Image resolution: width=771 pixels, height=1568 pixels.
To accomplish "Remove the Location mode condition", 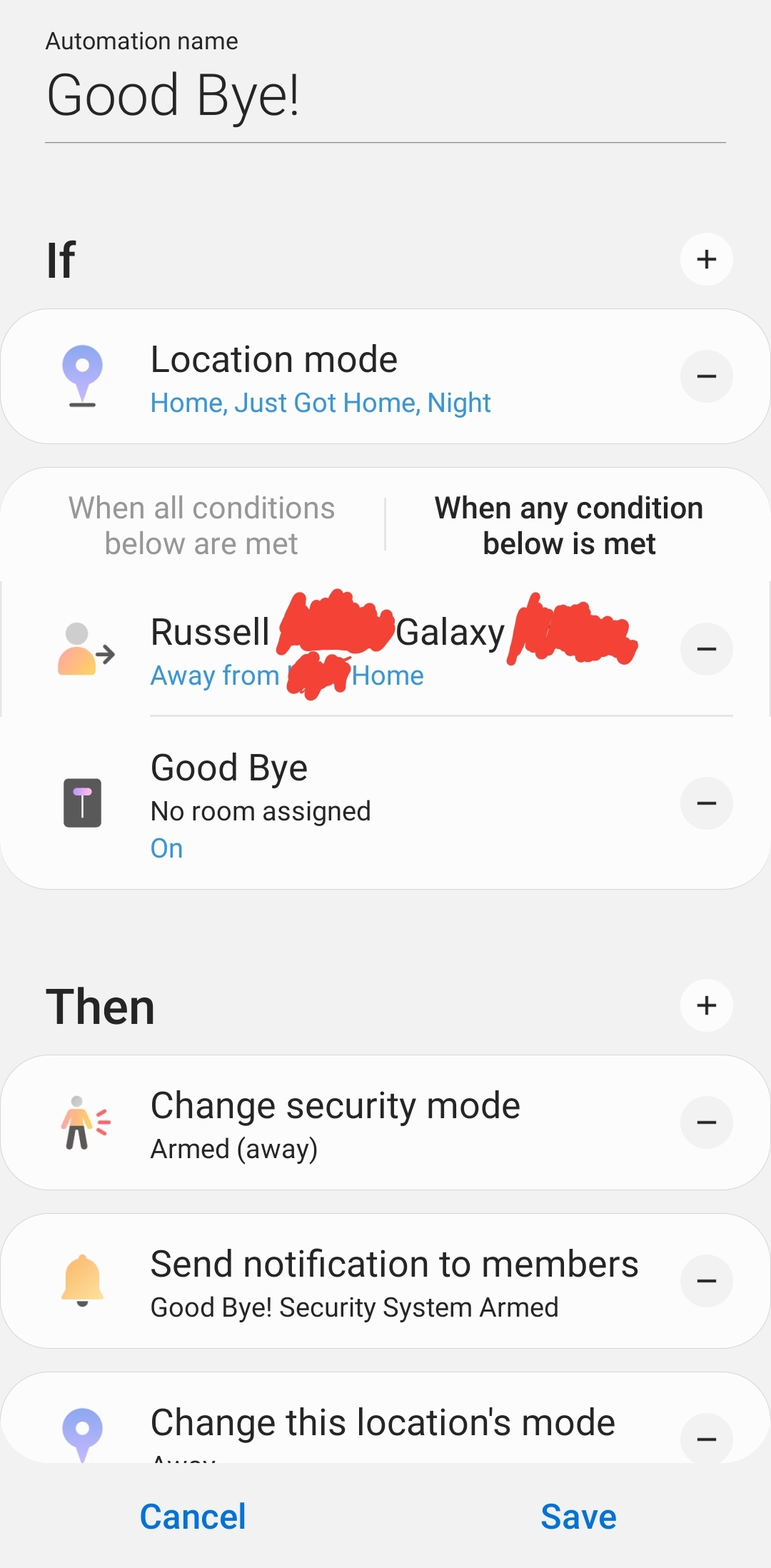I will [x=706, y=376].
